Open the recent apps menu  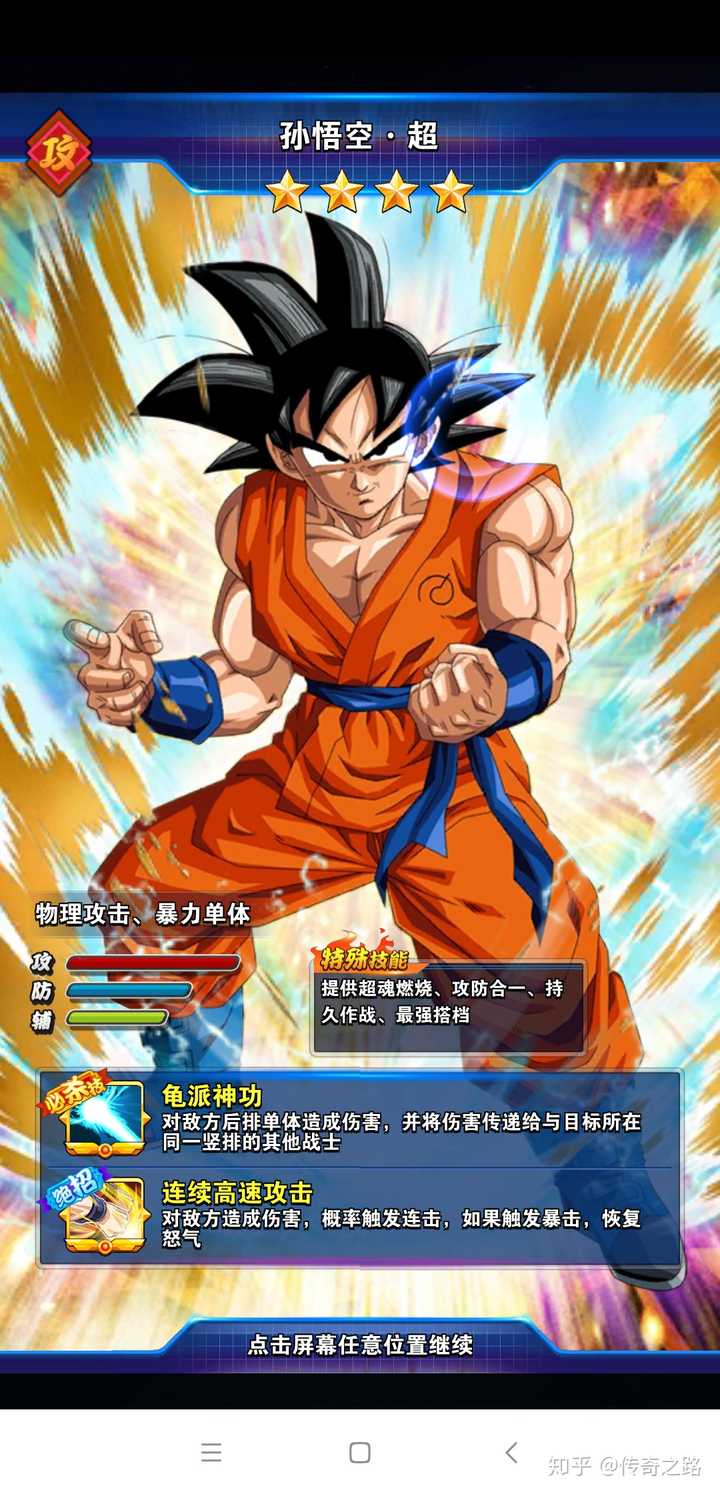[x=211, y=1453]
